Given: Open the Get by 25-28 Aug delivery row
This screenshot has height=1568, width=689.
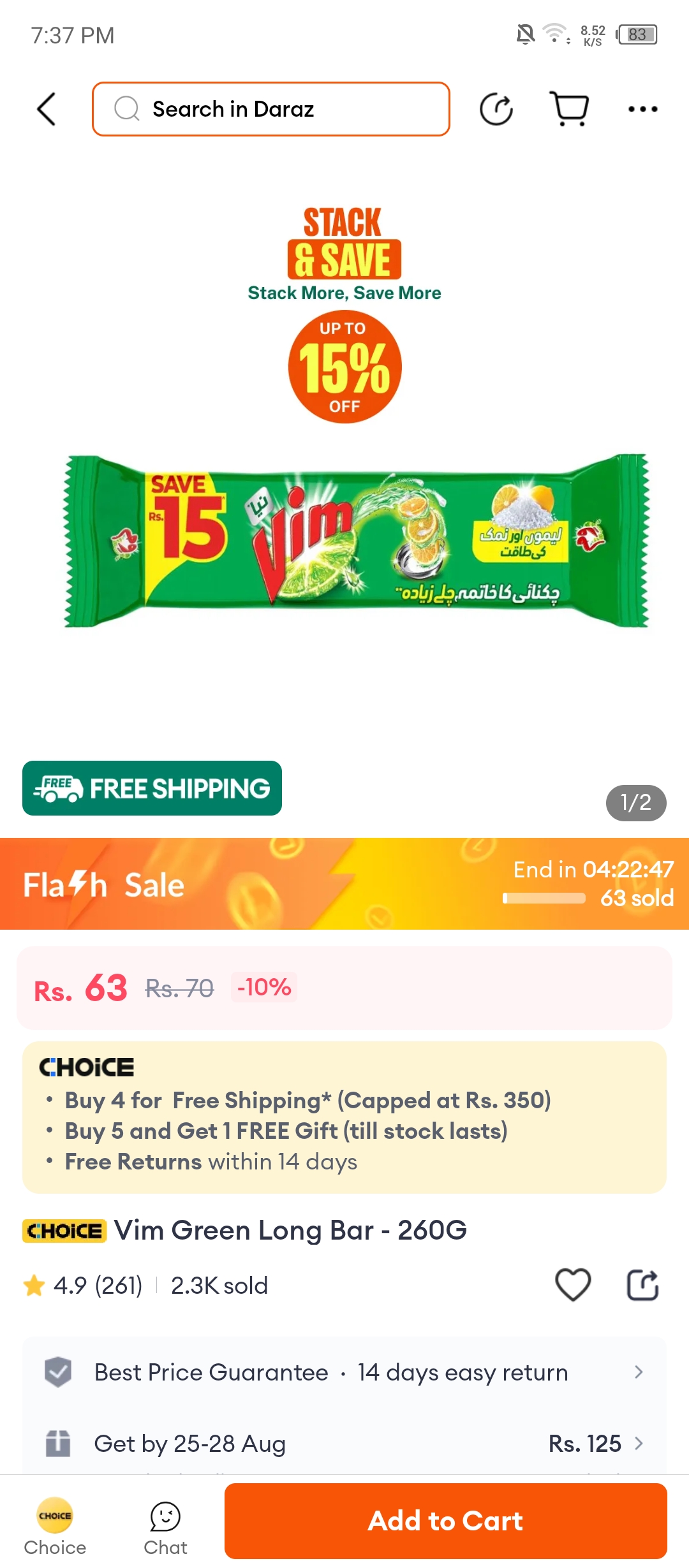Looking at the screenshot, I should tap(344, 1444).
